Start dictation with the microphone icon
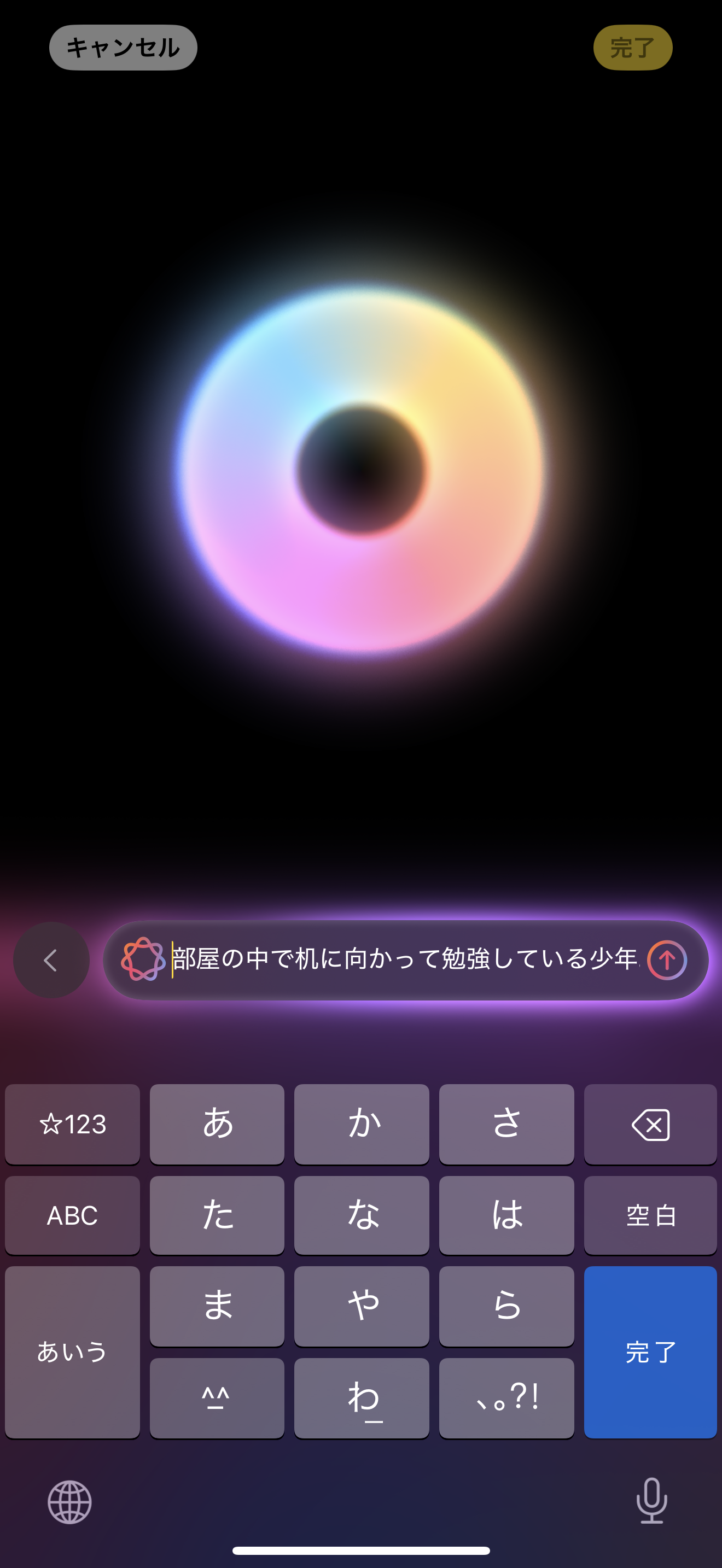The height and width of the screenshot is (1568, 722). [651, 1502]
